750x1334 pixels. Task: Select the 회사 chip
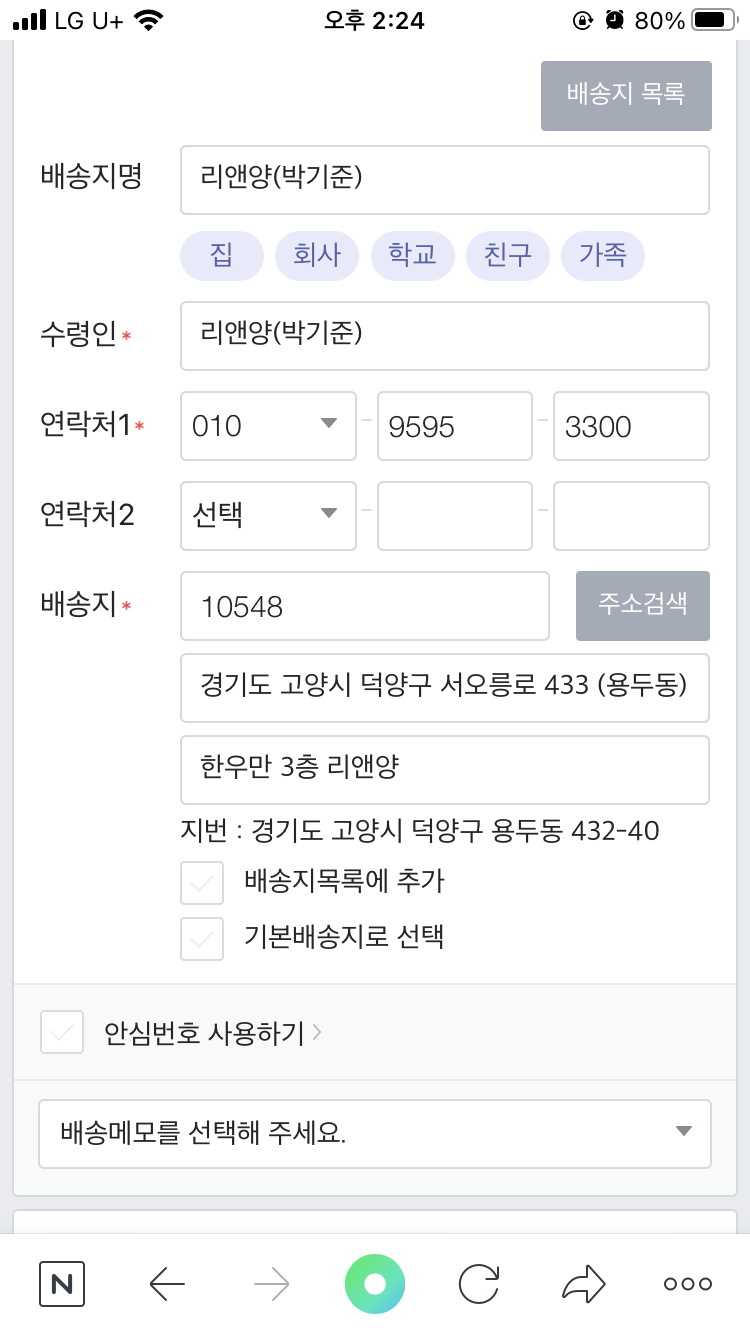pos(317,256)
